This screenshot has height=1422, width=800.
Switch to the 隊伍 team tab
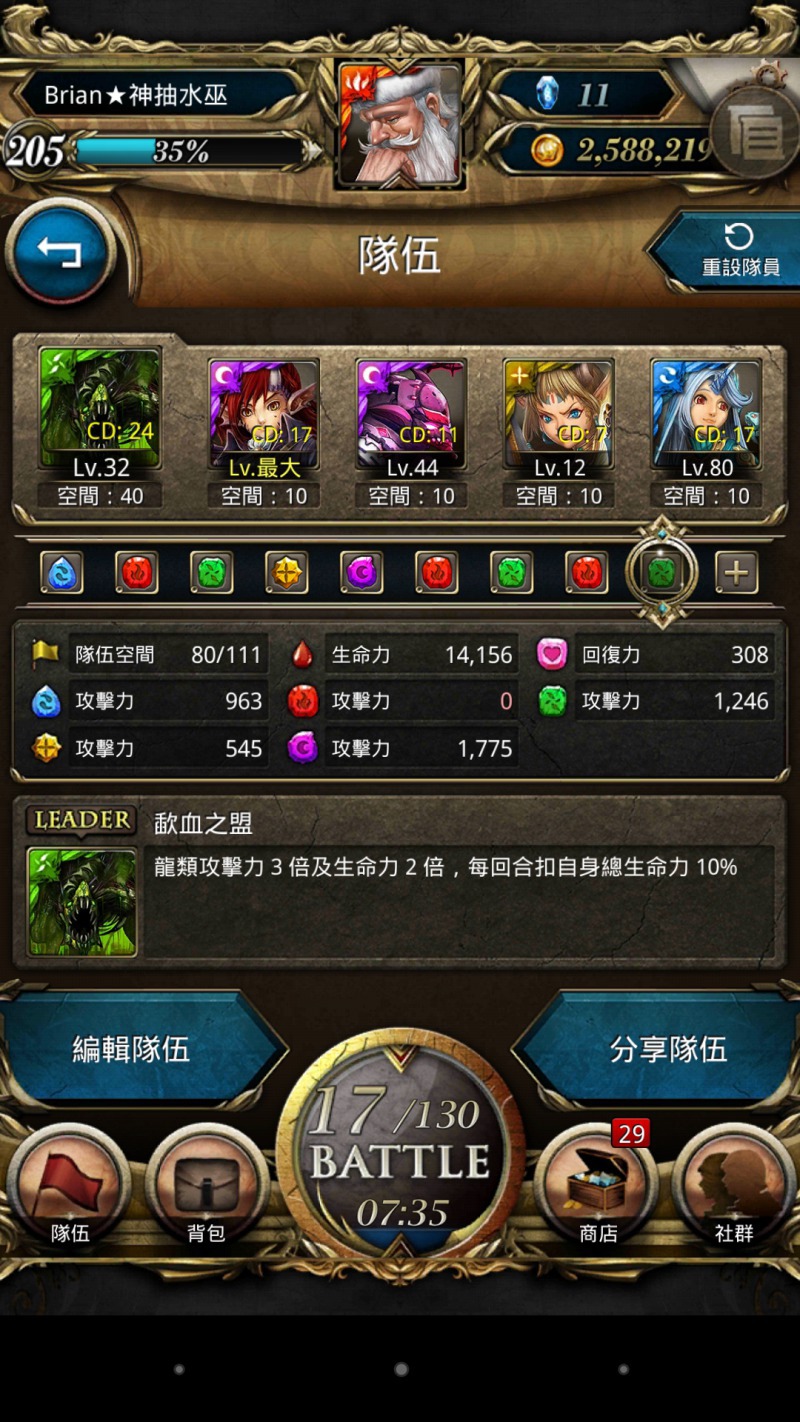[x=69, y=1187]
